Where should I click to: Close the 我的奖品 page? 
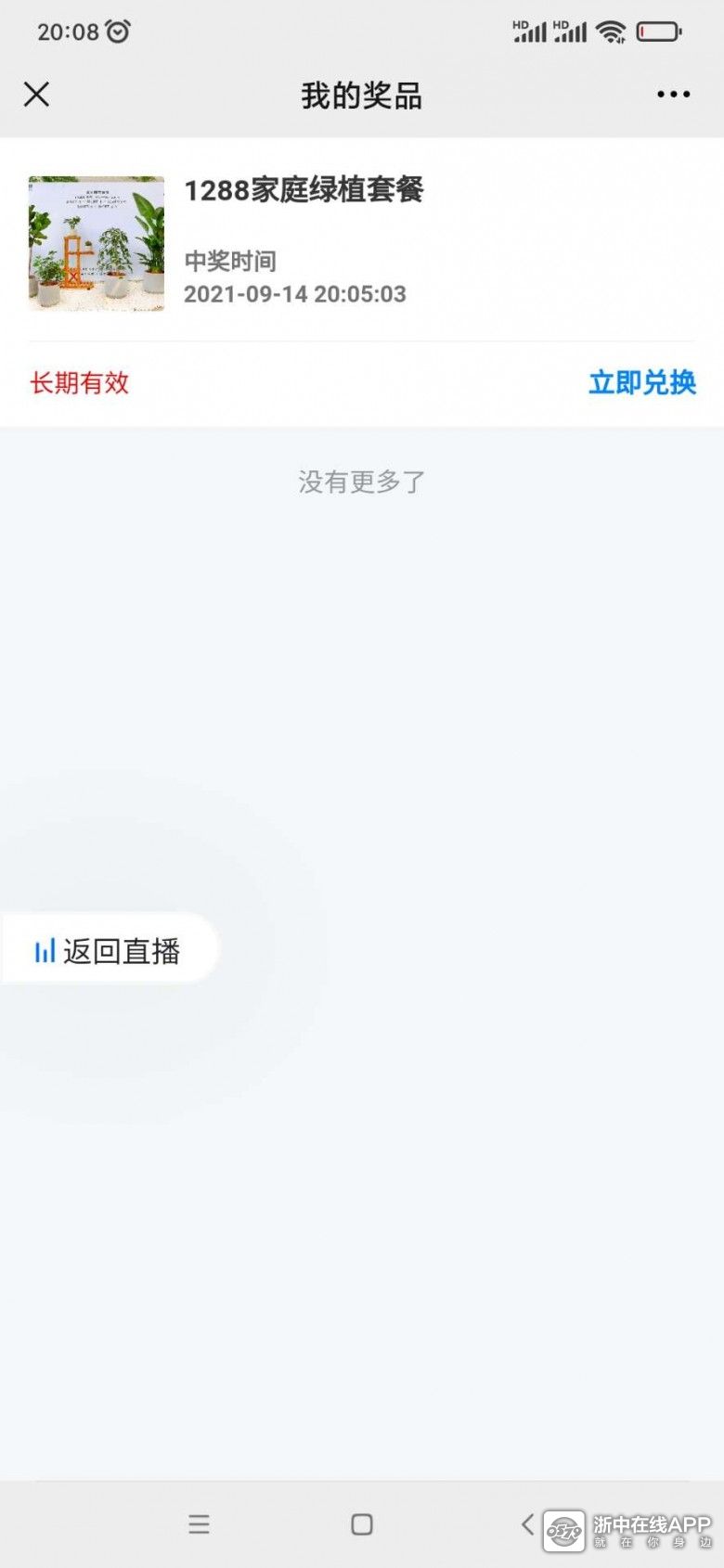click(36, 94)
